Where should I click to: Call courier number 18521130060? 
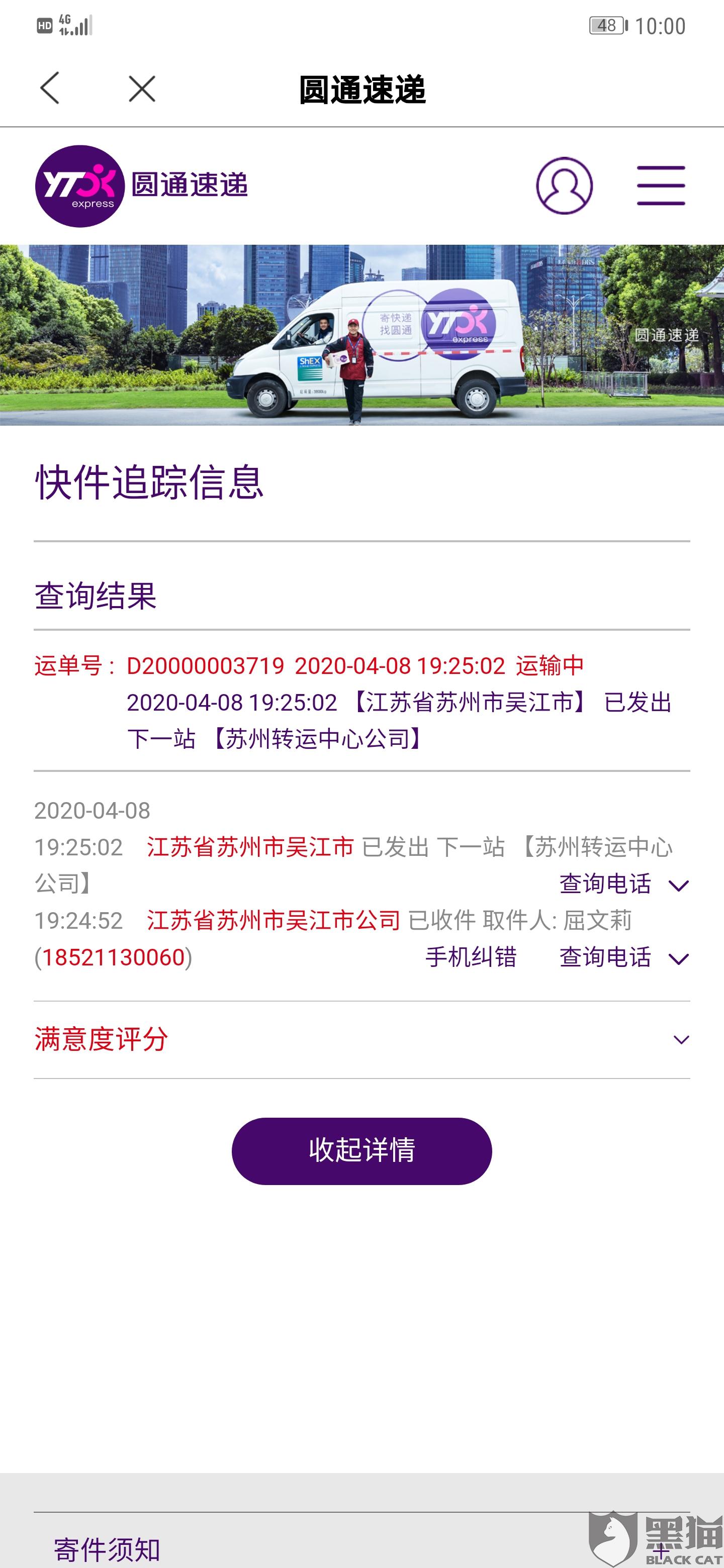pyautogui.click(x=113, y=957)
